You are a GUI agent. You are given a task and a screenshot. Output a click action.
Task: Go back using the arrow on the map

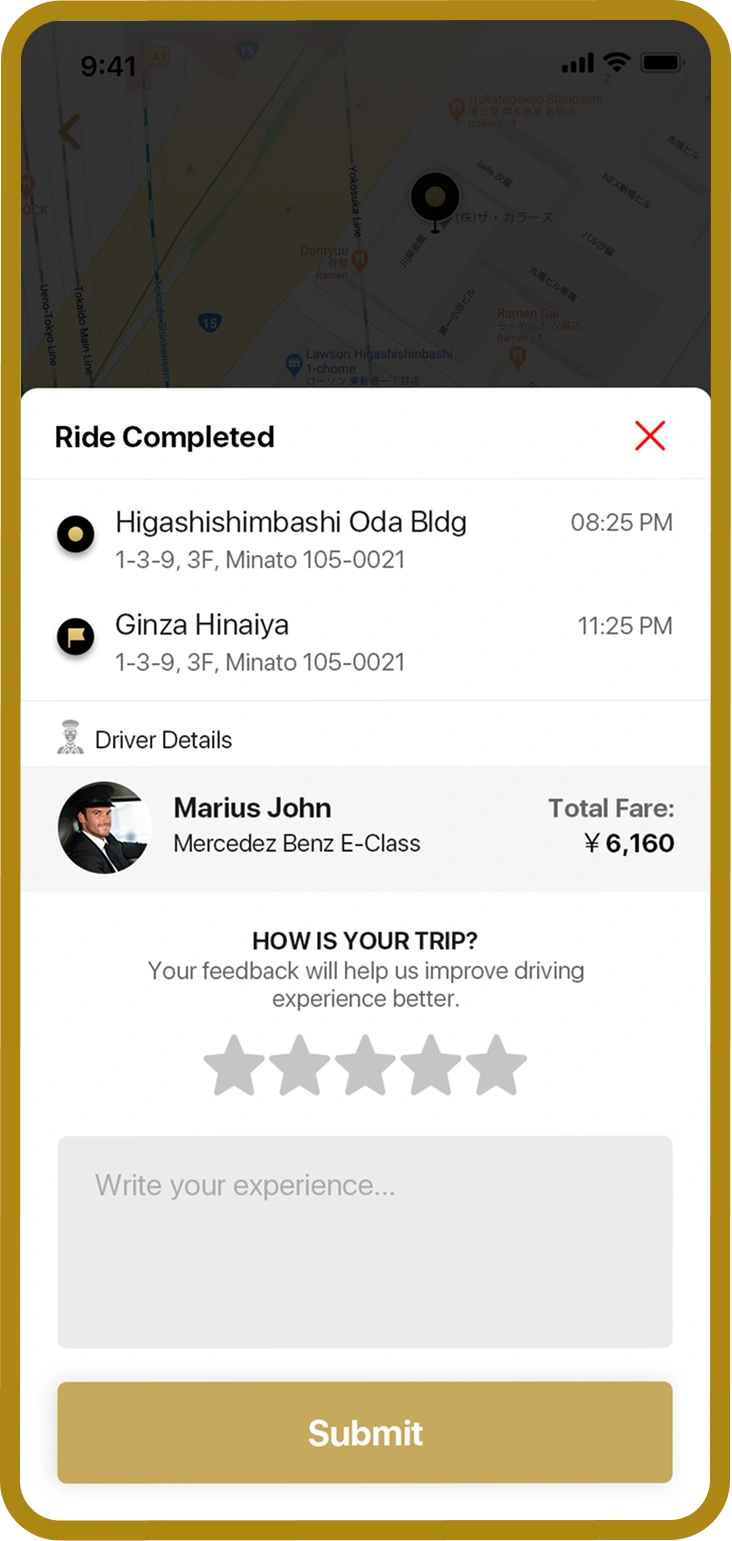69,132
